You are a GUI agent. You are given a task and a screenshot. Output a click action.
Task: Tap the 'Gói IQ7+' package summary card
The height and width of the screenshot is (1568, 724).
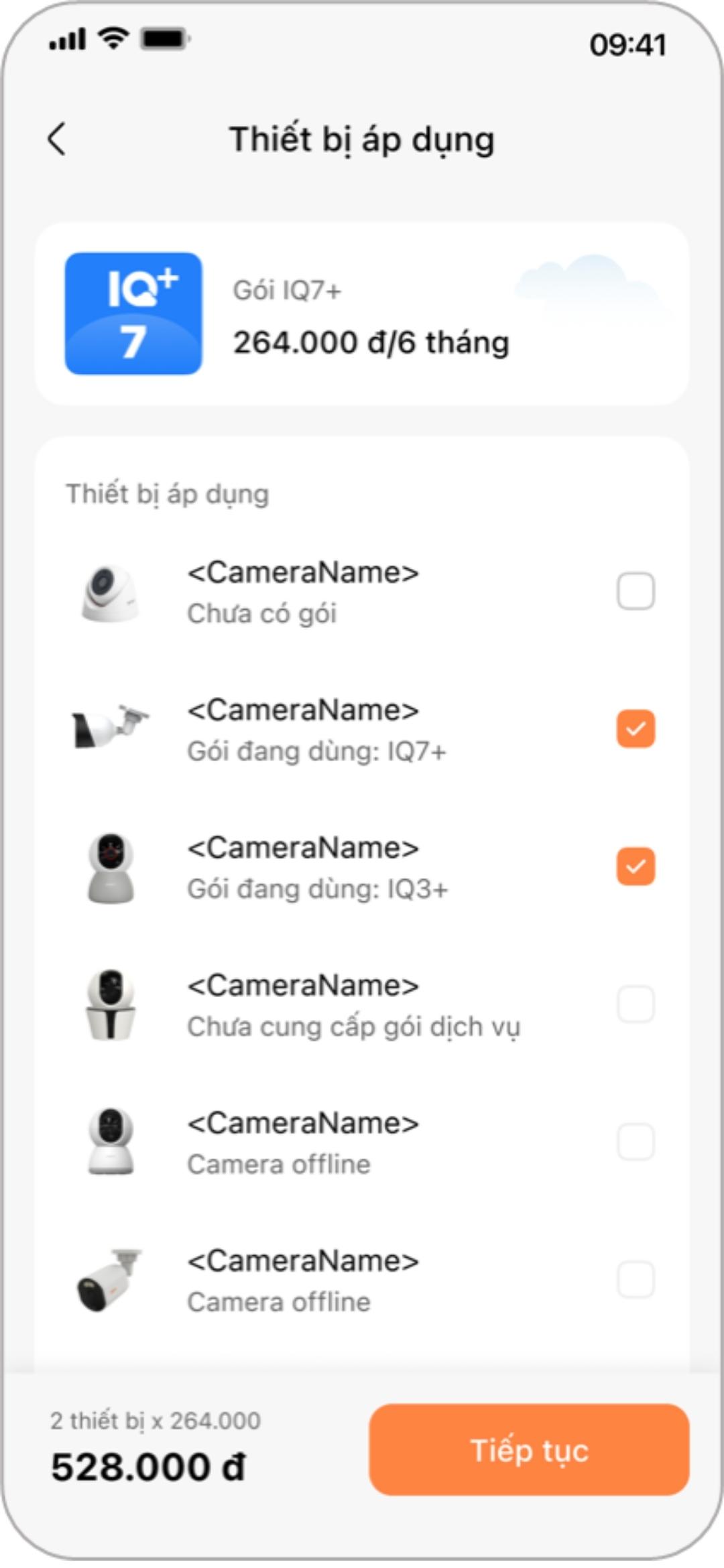point(362,315)
